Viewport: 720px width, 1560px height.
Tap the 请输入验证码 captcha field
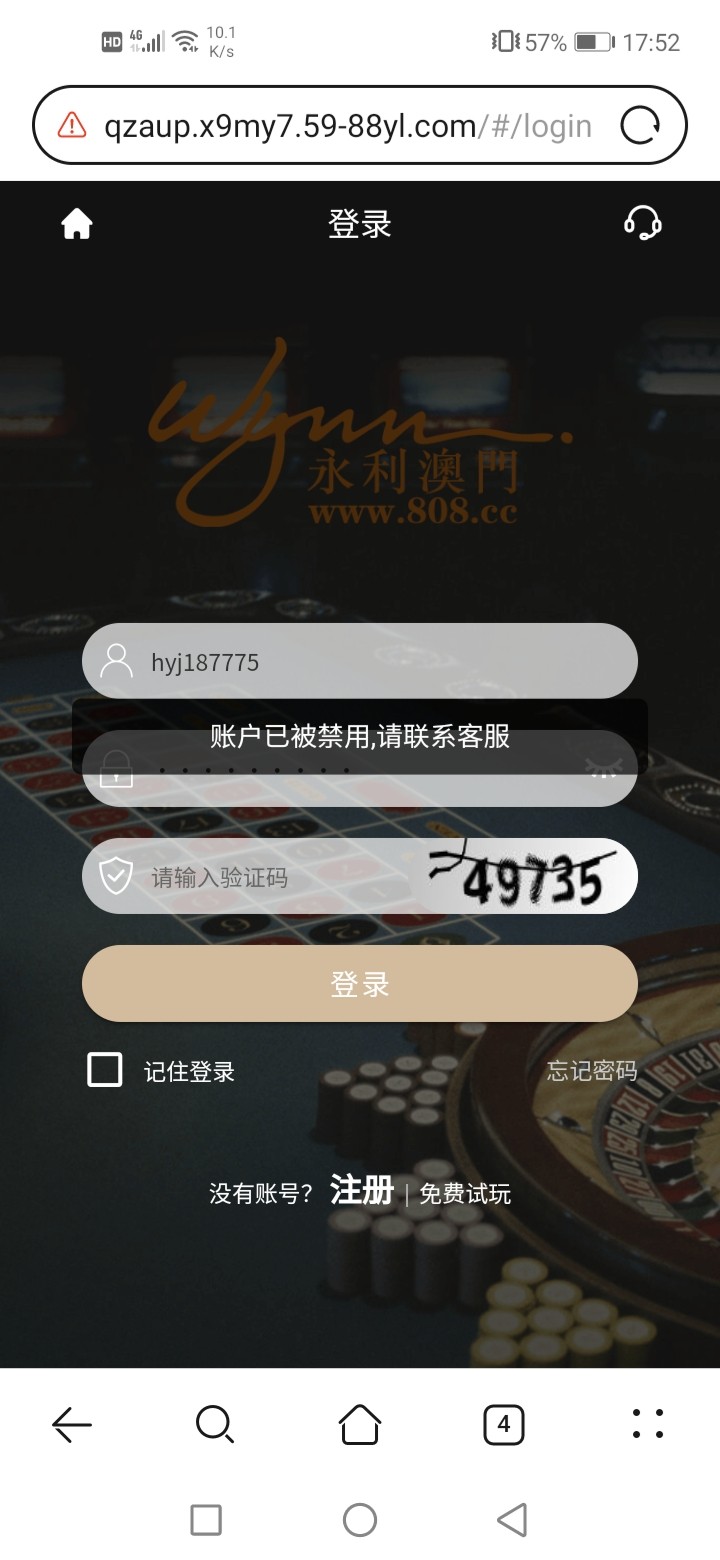pos(260,877)
